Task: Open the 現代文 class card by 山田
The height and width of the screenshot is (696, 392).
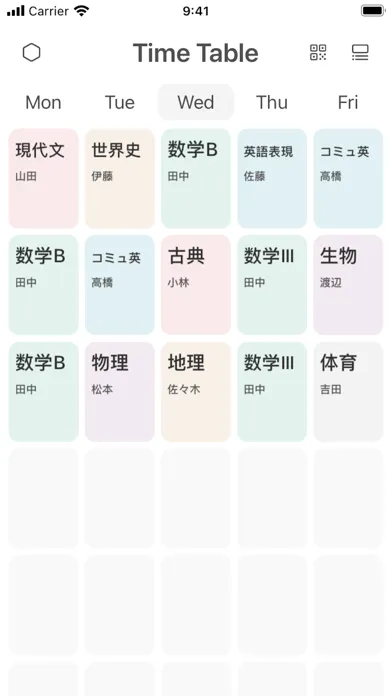Action: coord(44,178)
